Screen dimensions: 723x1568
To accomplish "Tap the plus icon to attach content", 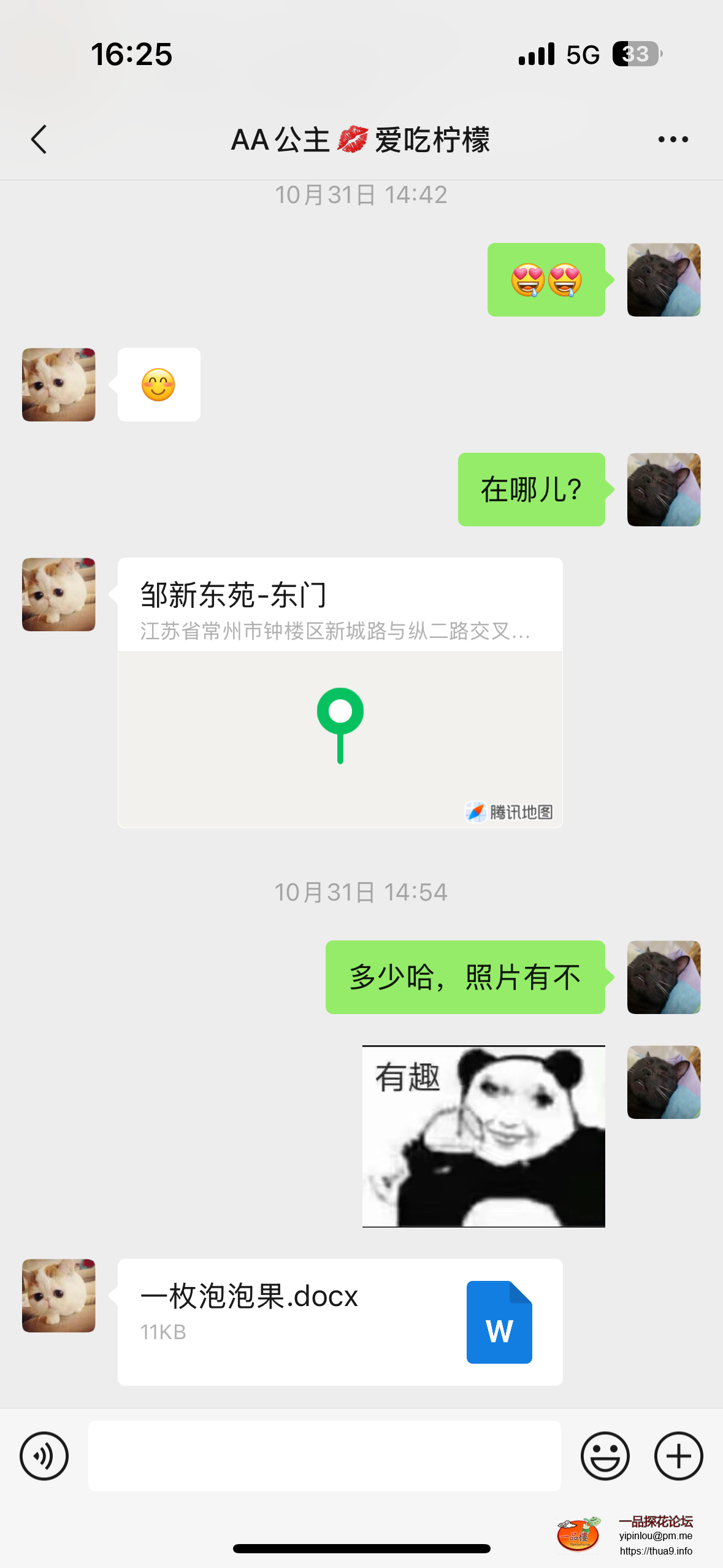I will pos(678,1455).
